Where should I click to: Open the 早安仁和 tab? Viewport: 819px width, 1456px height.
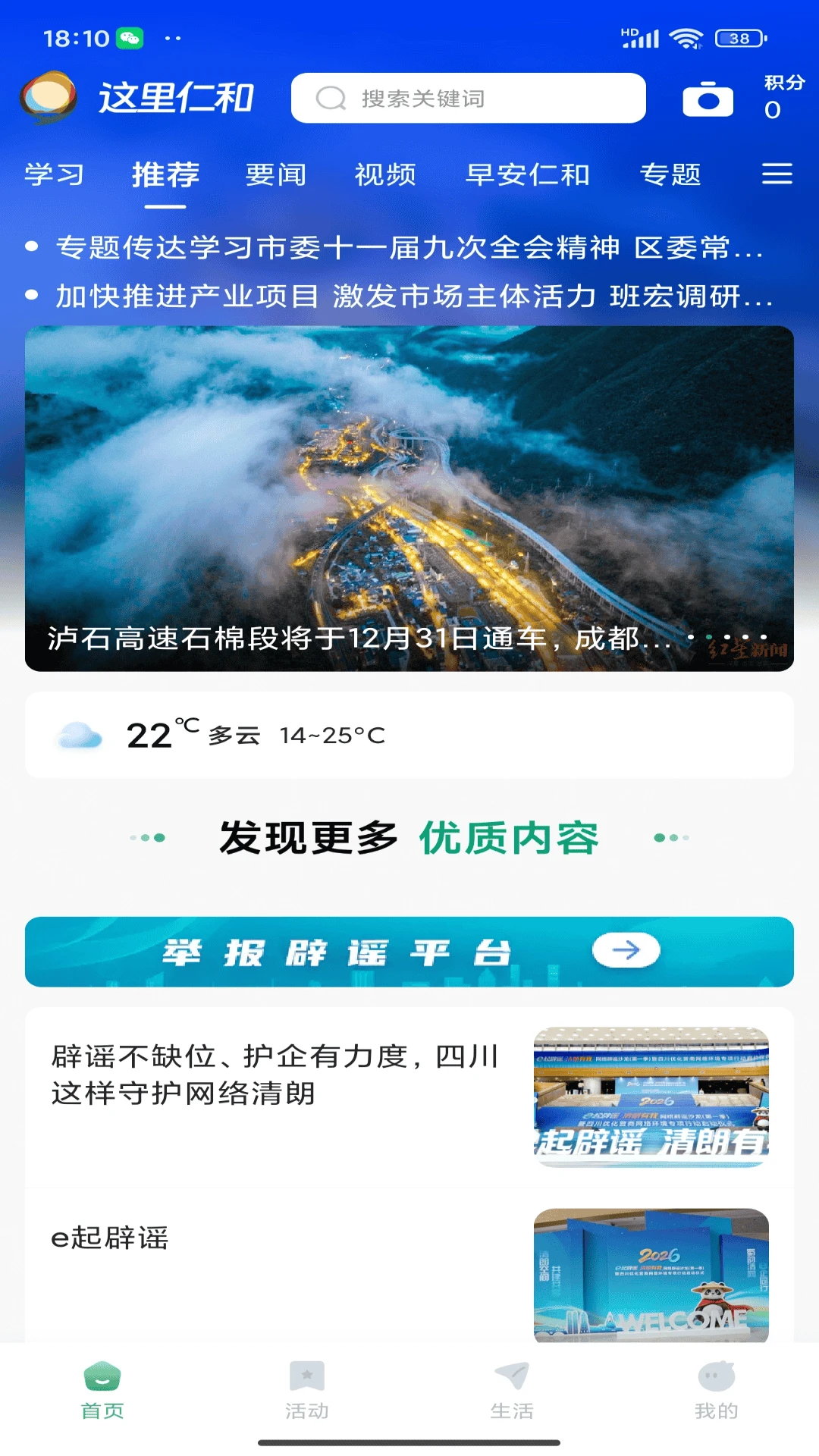coord(529,174)
